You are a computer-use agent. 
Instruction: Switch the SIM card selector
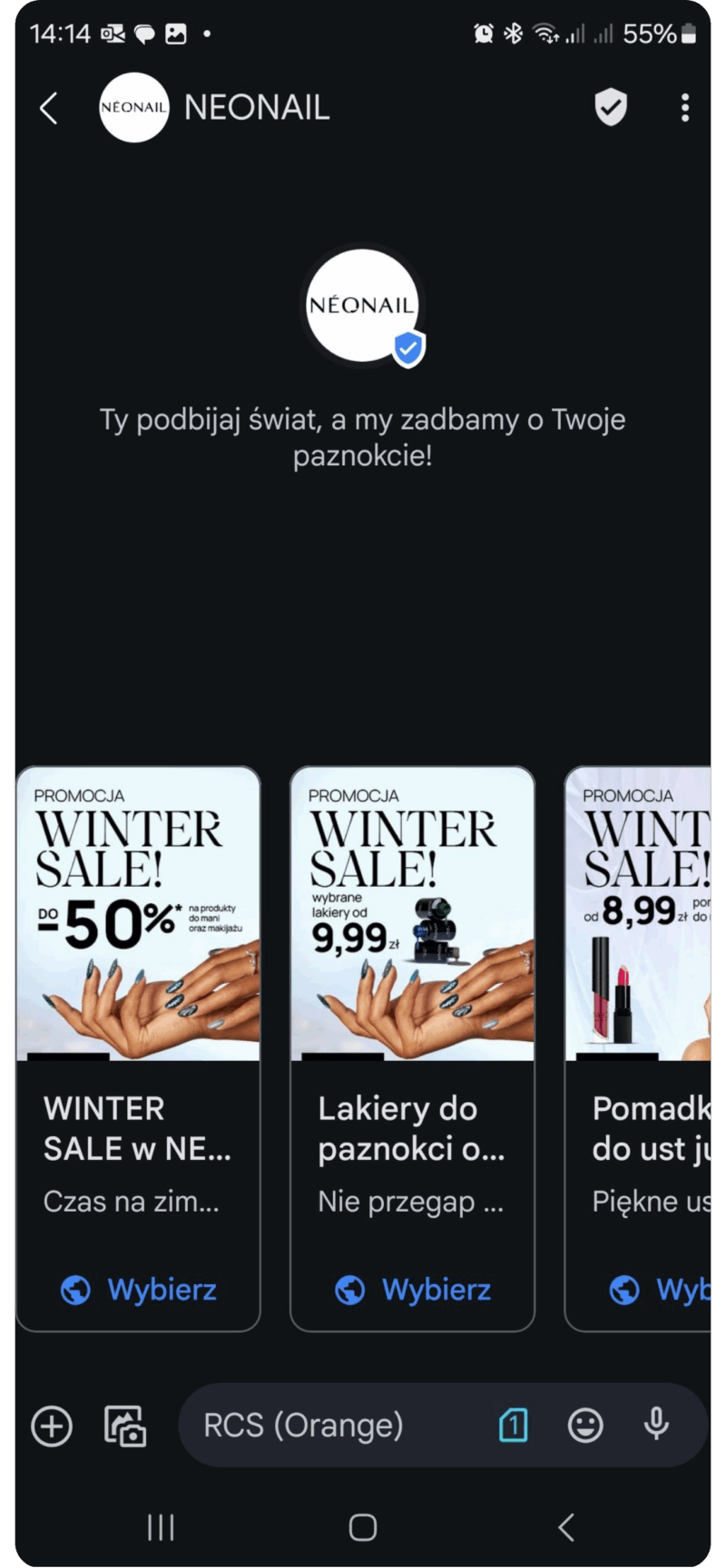pyautogui.click(x=514, y=1426)
